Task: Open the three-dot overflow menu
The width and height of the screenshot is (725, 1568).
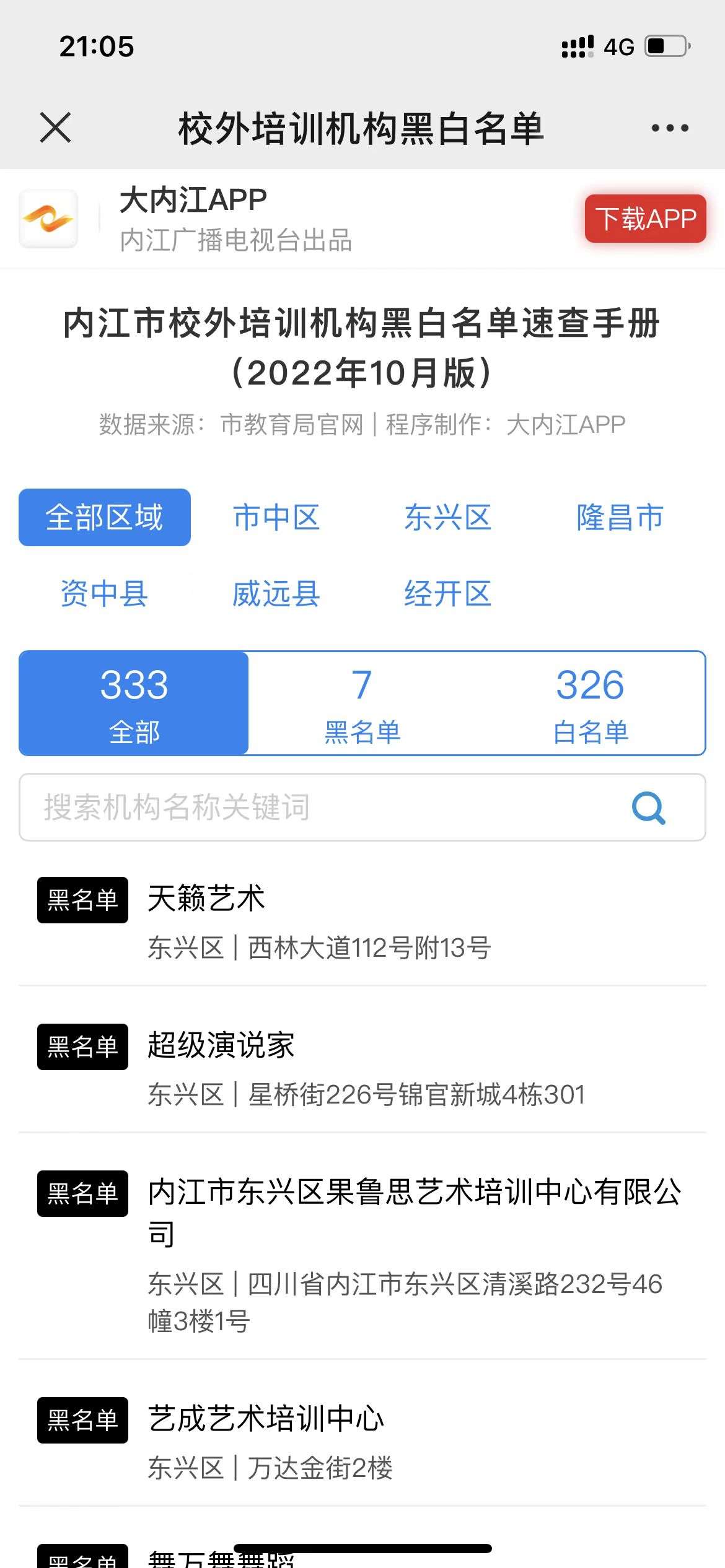Action: click(x=669, y=128)
